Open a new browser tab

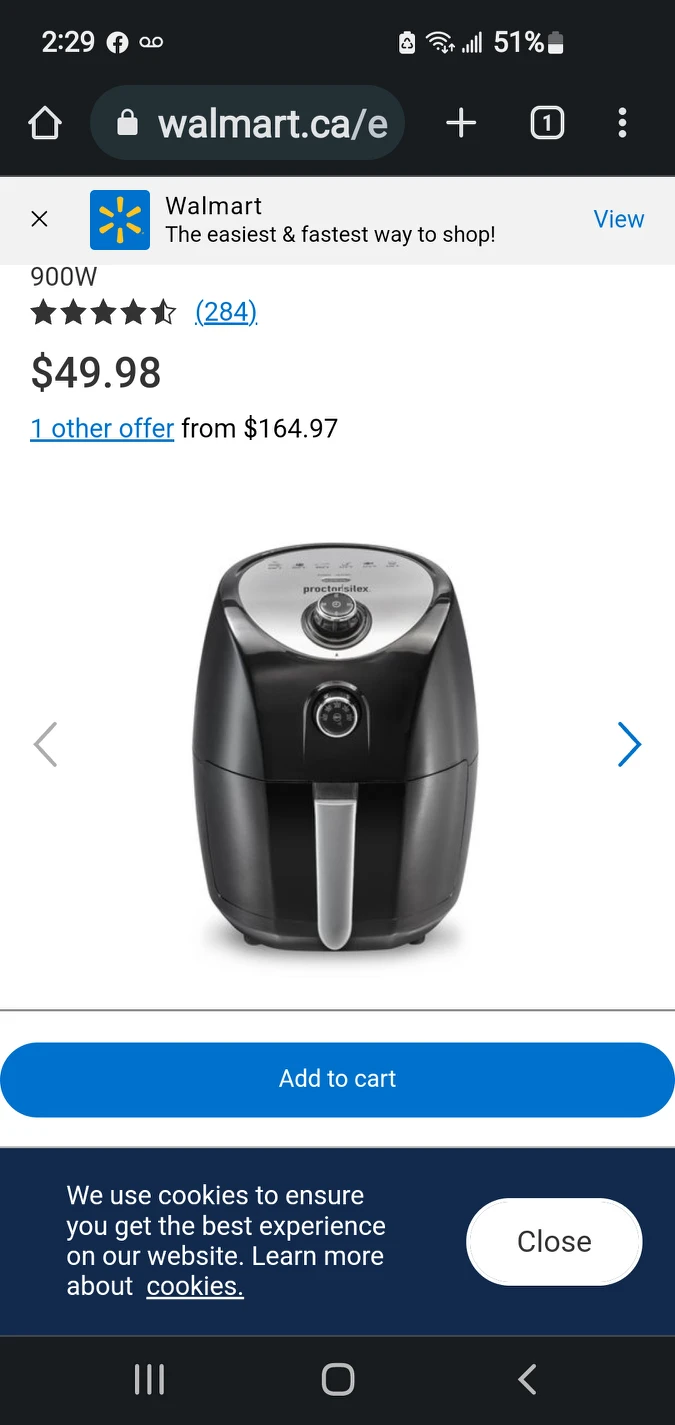(x=461, y=124)
